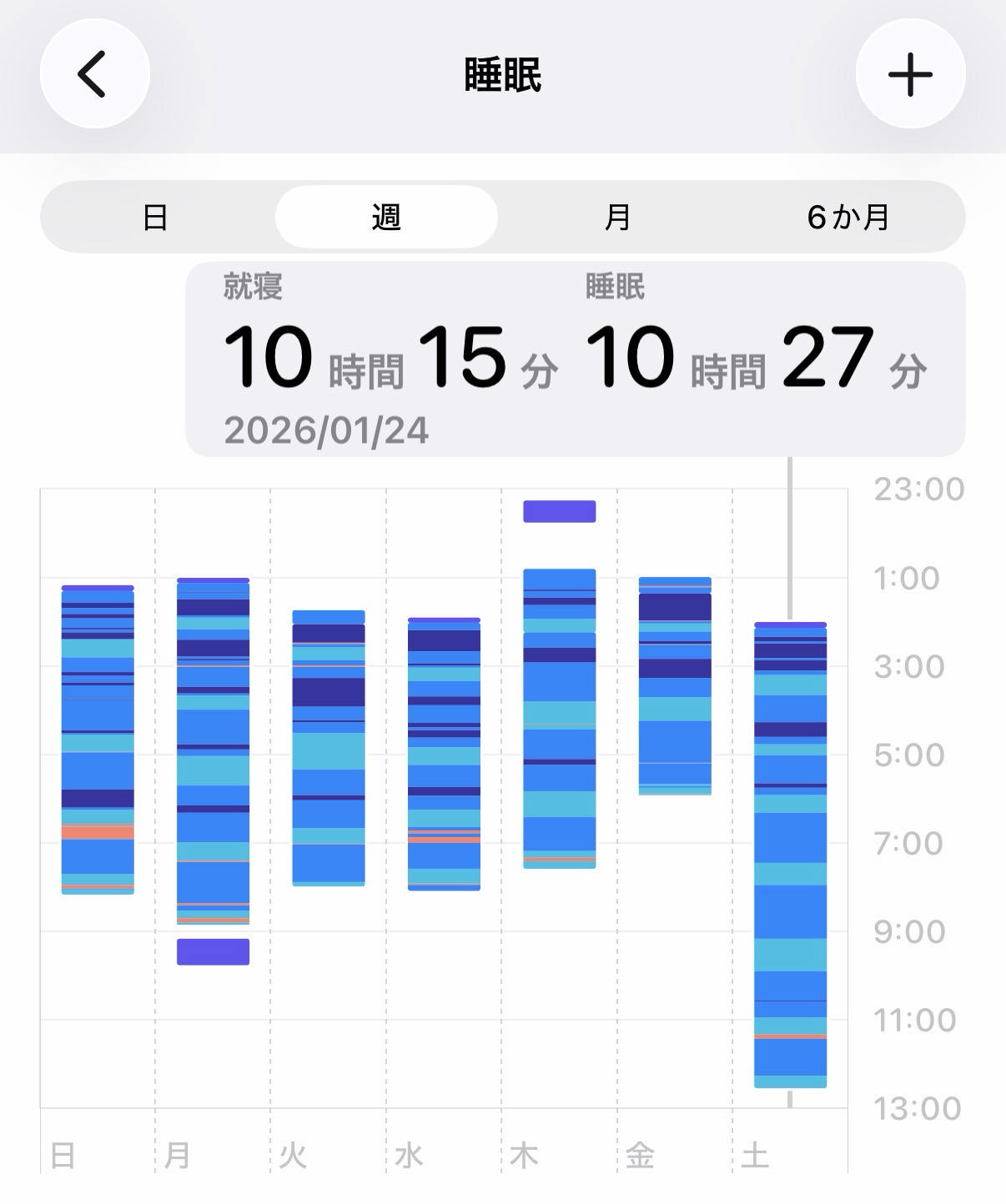Select the 月 (Monday) sleep bar
Image resolution: width=1006 pixels, height=1204 pixels.
tap(213, 750)
